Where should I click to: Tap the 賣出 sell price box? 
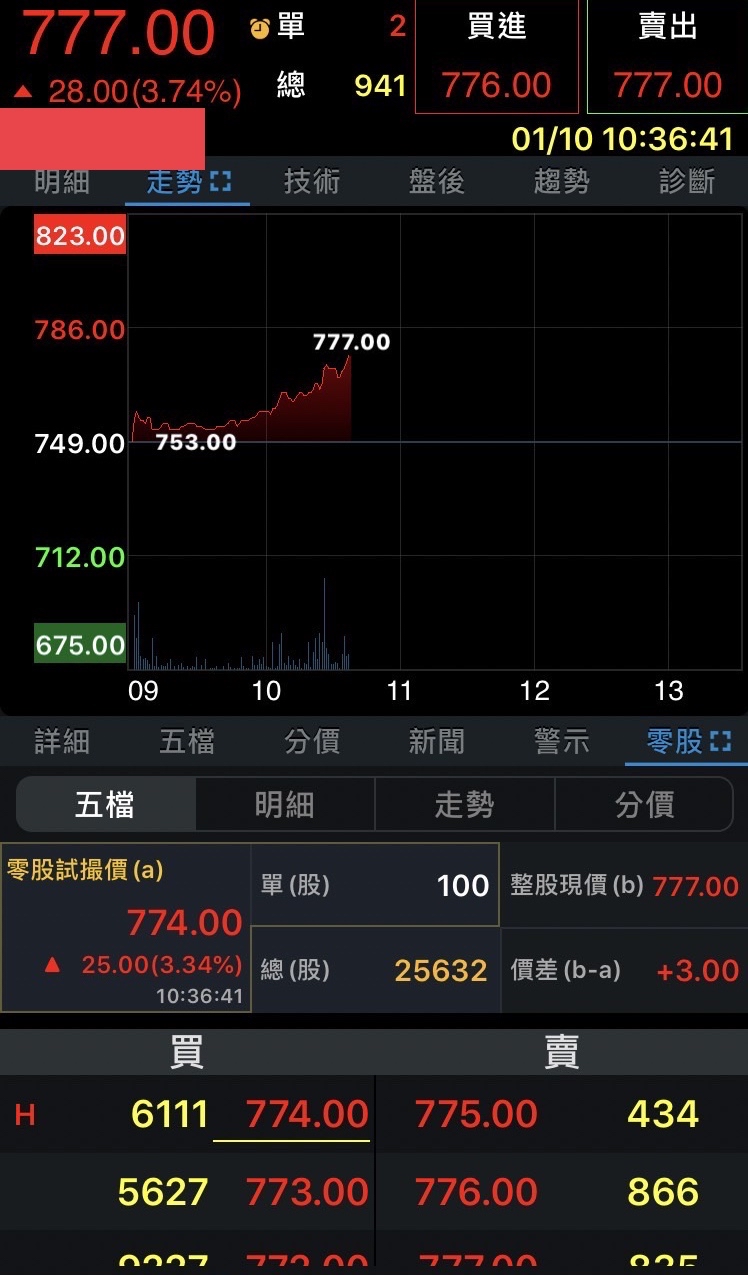coord(667,58)
